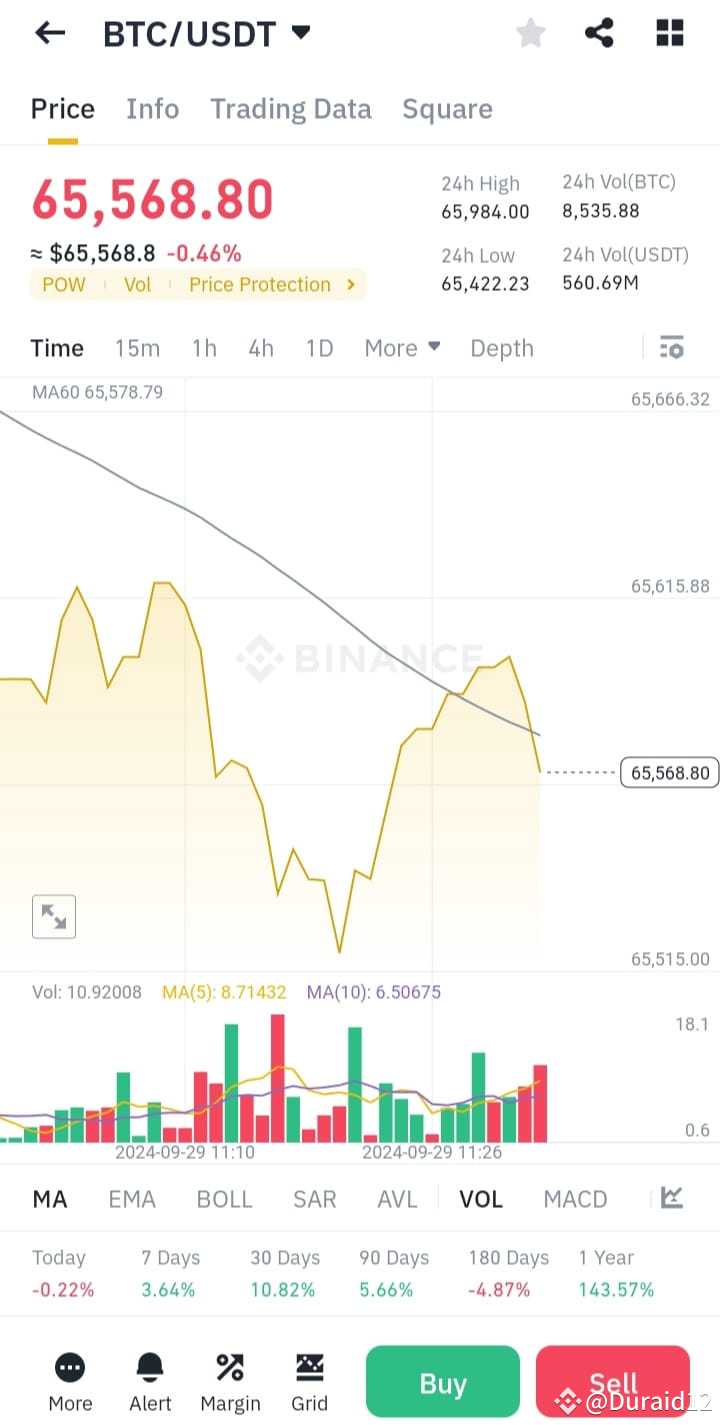The height and width of the screenshot is (1425, 720).
Task: Open the share icon
Action: pos(599,32)
